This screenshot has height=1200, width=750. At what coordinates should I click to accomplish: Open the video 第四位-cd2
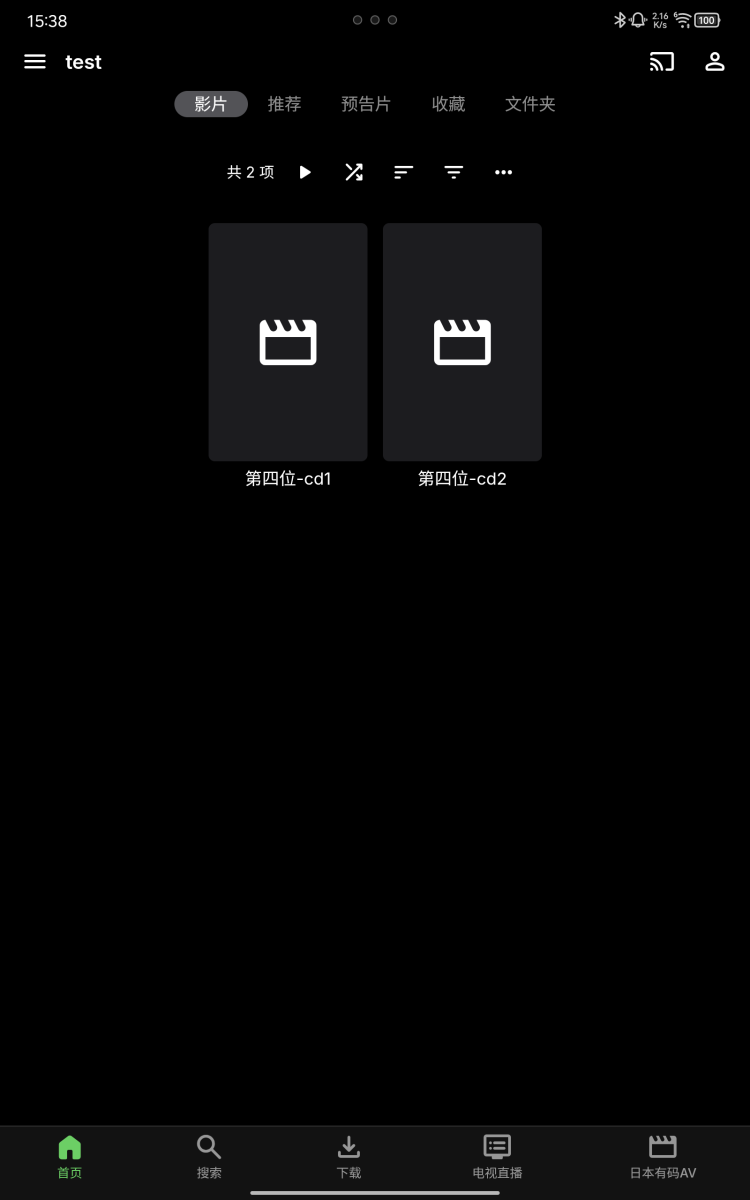[462, 342]
